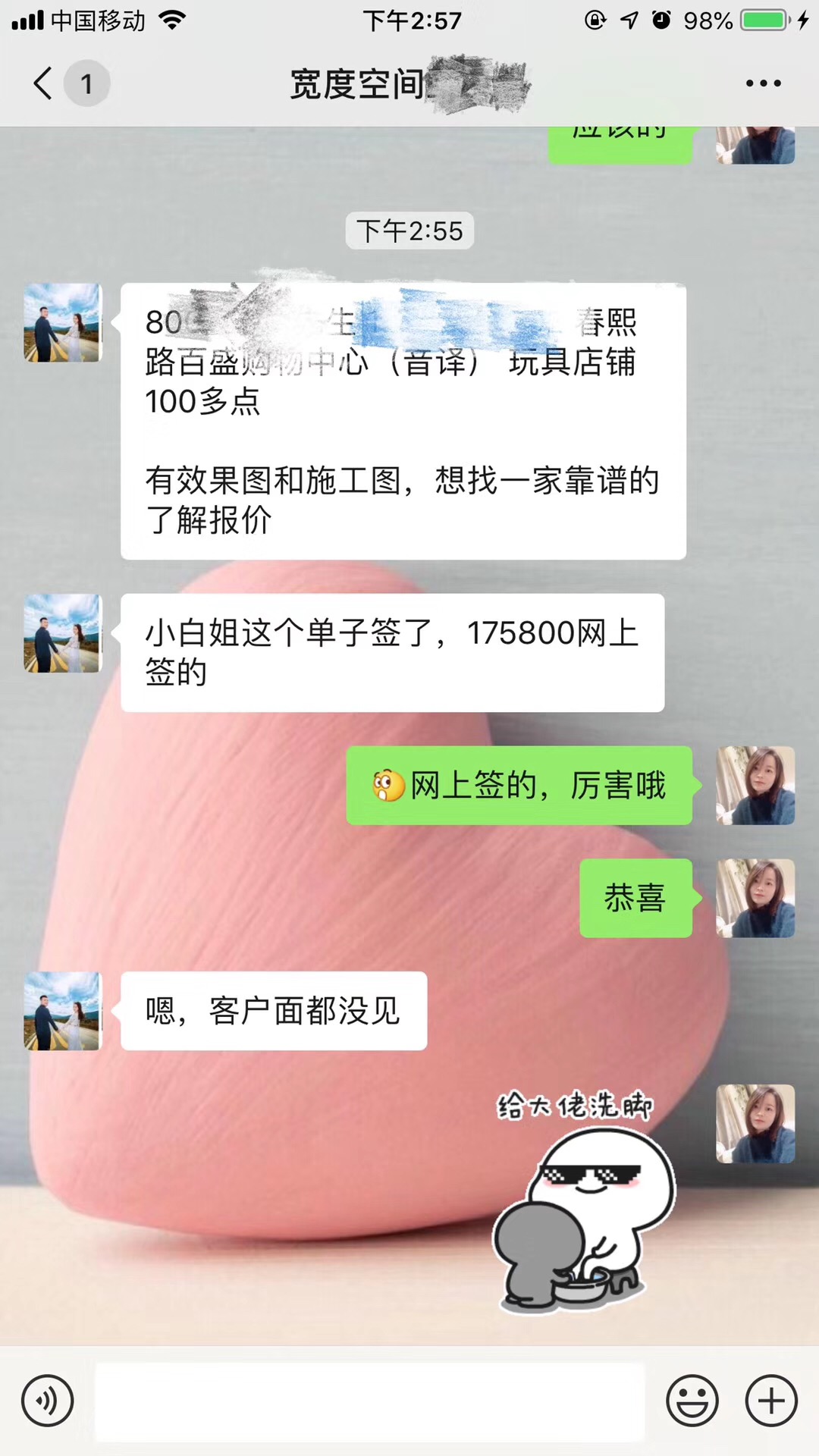Open my avatar next to 恭喜 message

point(755,898)
